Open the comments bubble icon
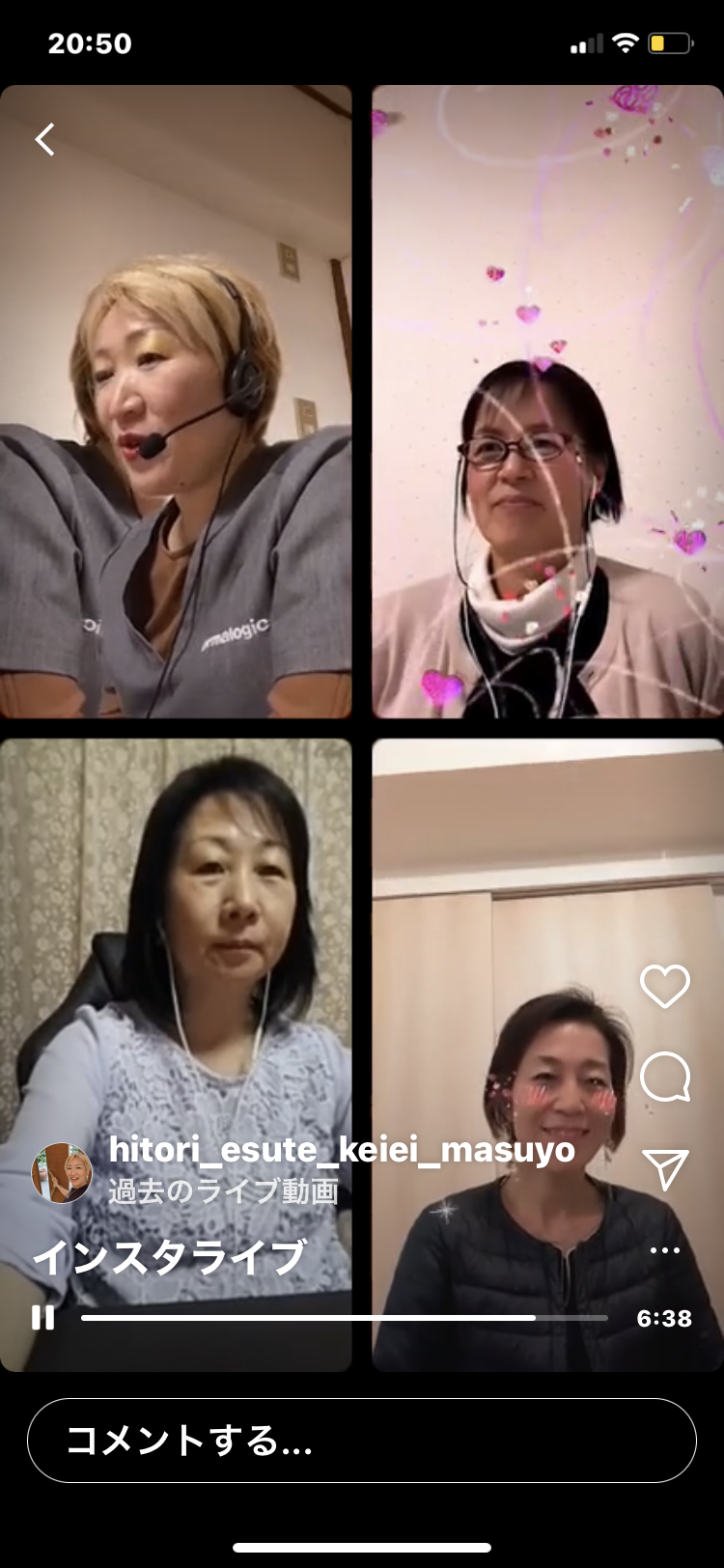Viewport: 724px width, 1568px height. pos(665,1078)
